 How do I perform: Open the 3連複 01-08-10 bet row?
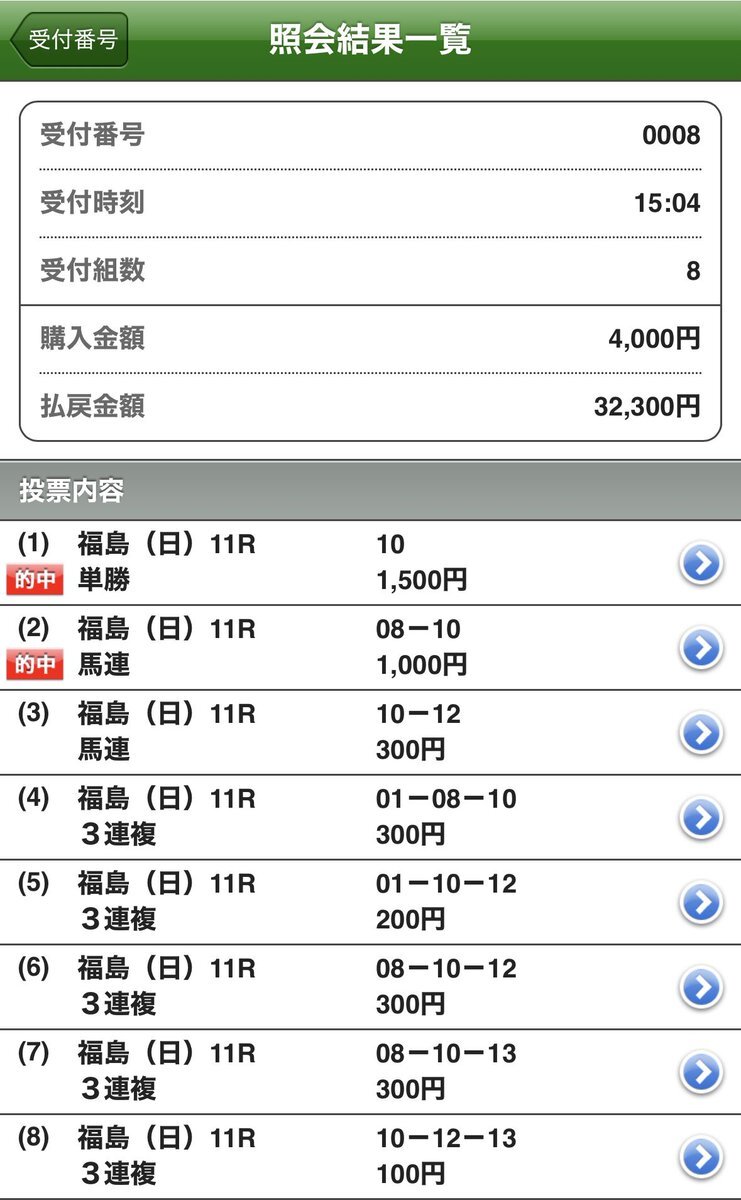(x=702, y=819)
